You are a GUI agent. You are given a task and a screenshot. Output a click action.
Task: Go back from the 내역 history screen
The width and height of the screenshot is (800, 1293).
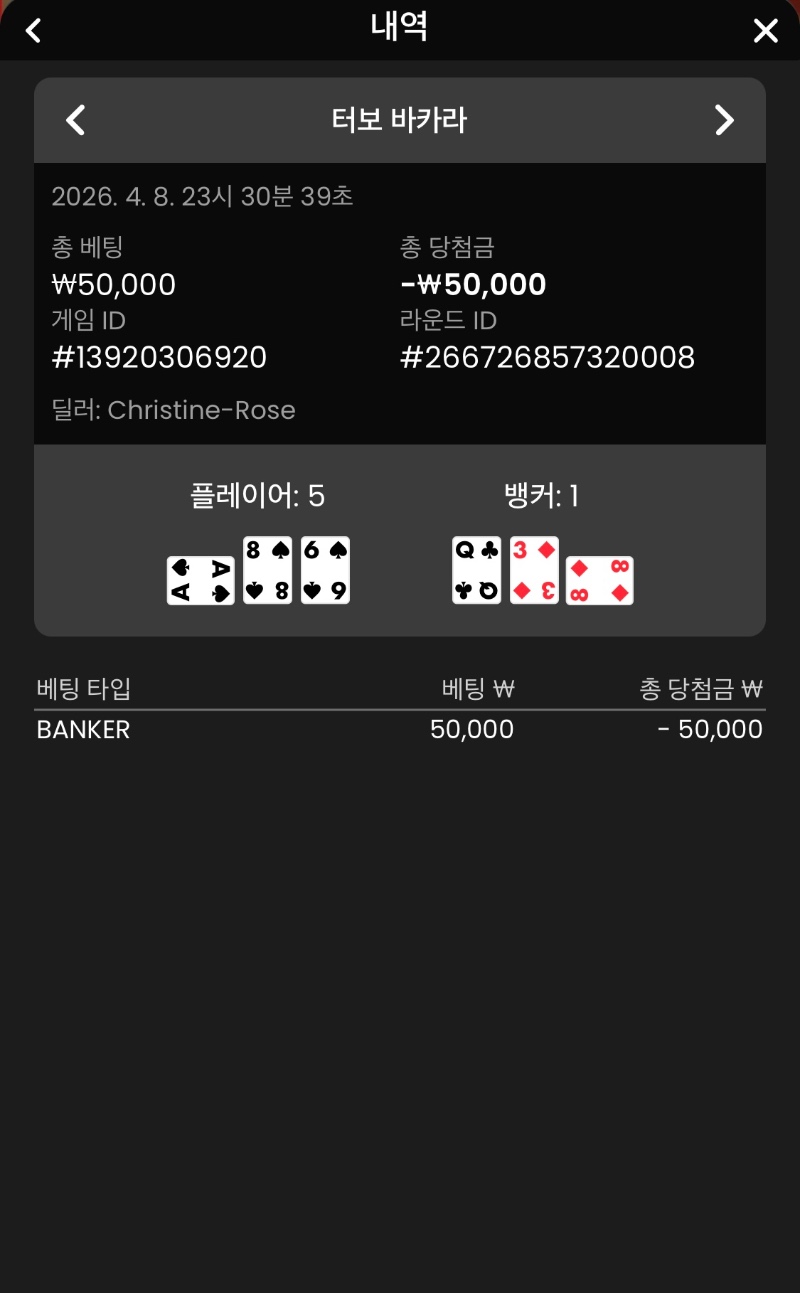[x=33, y=30]
